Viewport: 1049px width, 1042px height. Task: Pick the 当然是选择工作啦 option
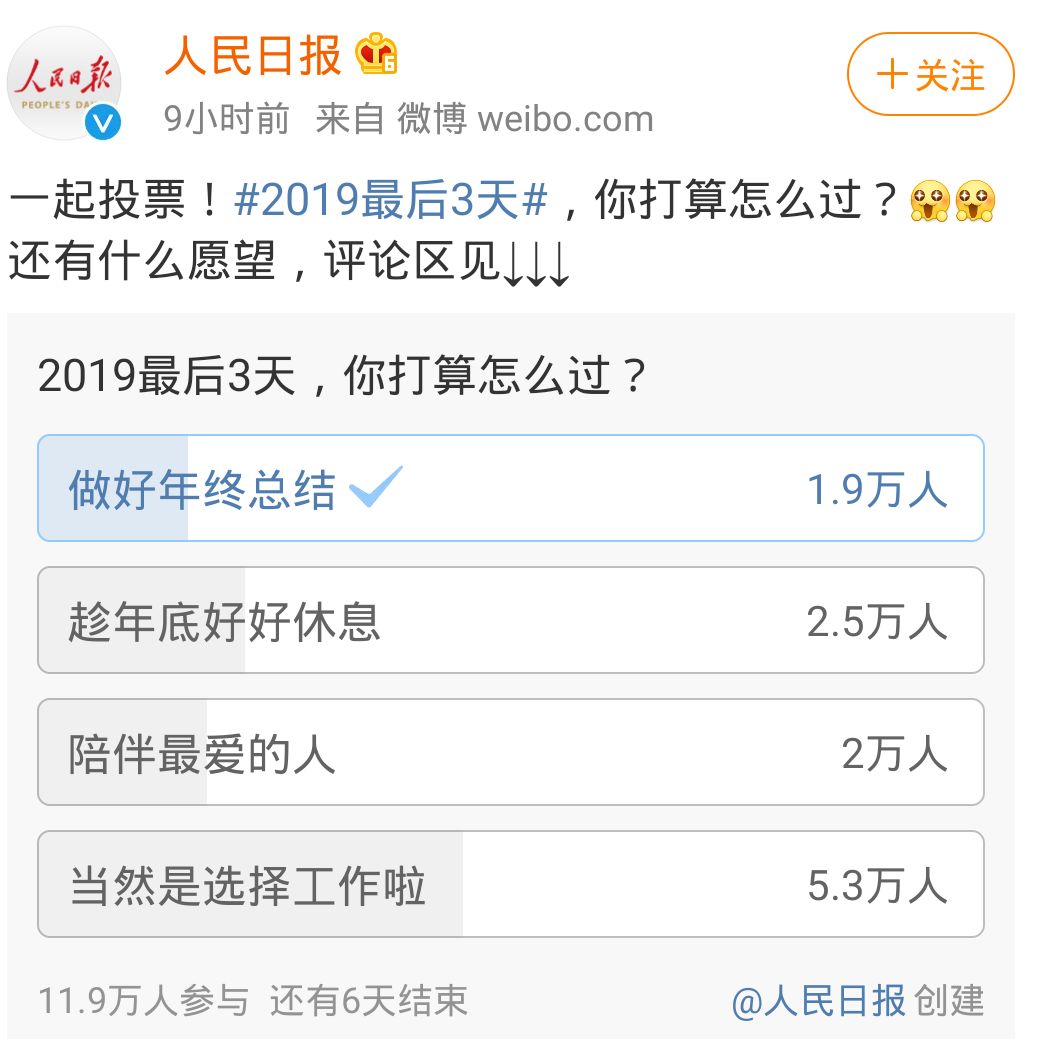pyautogui.click(x=510, y=885)
